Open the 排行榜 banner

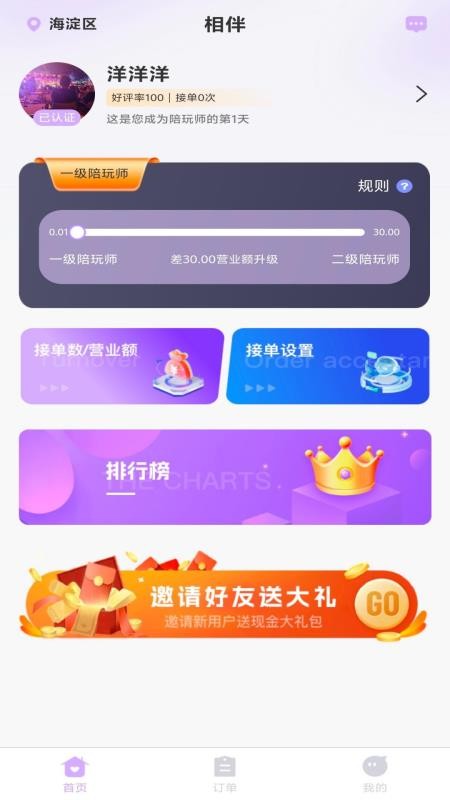[225, 477]
